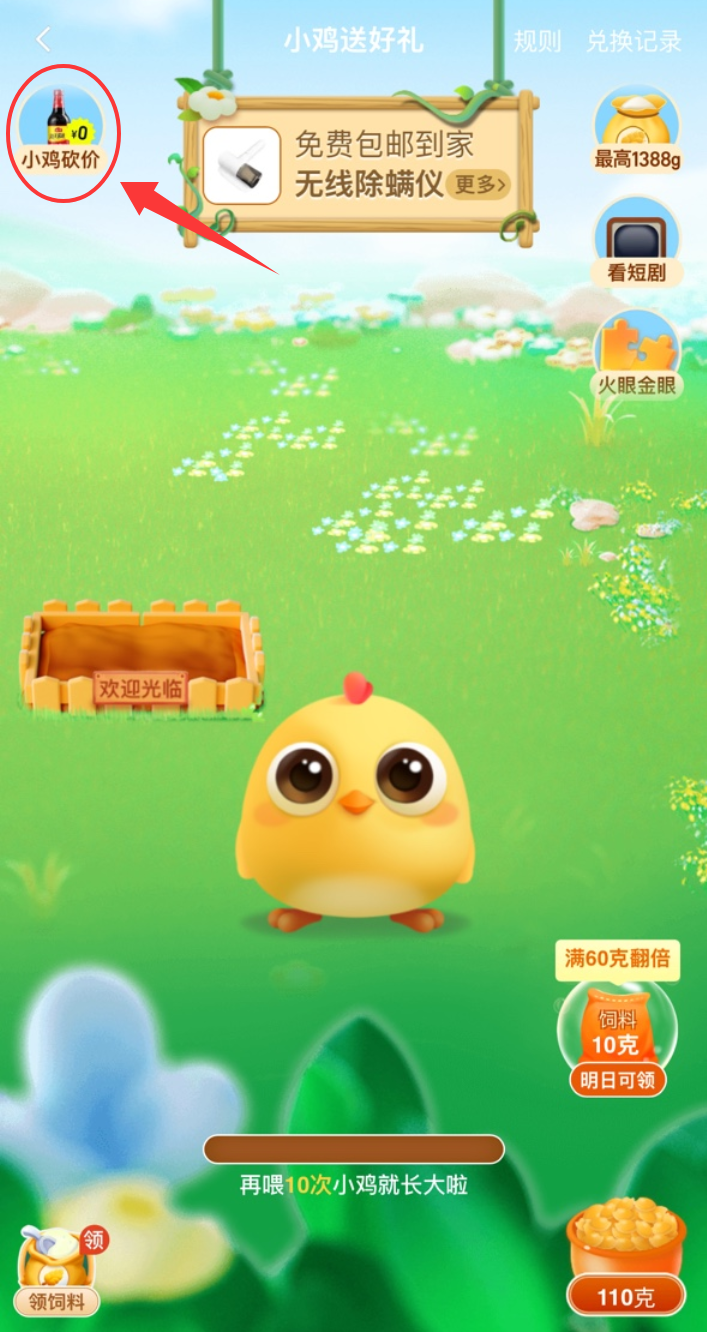Tap 更多 on the 无线除螨仪 banner
The width and height of the screenshot is (707, 1332).
pos(478,184)
